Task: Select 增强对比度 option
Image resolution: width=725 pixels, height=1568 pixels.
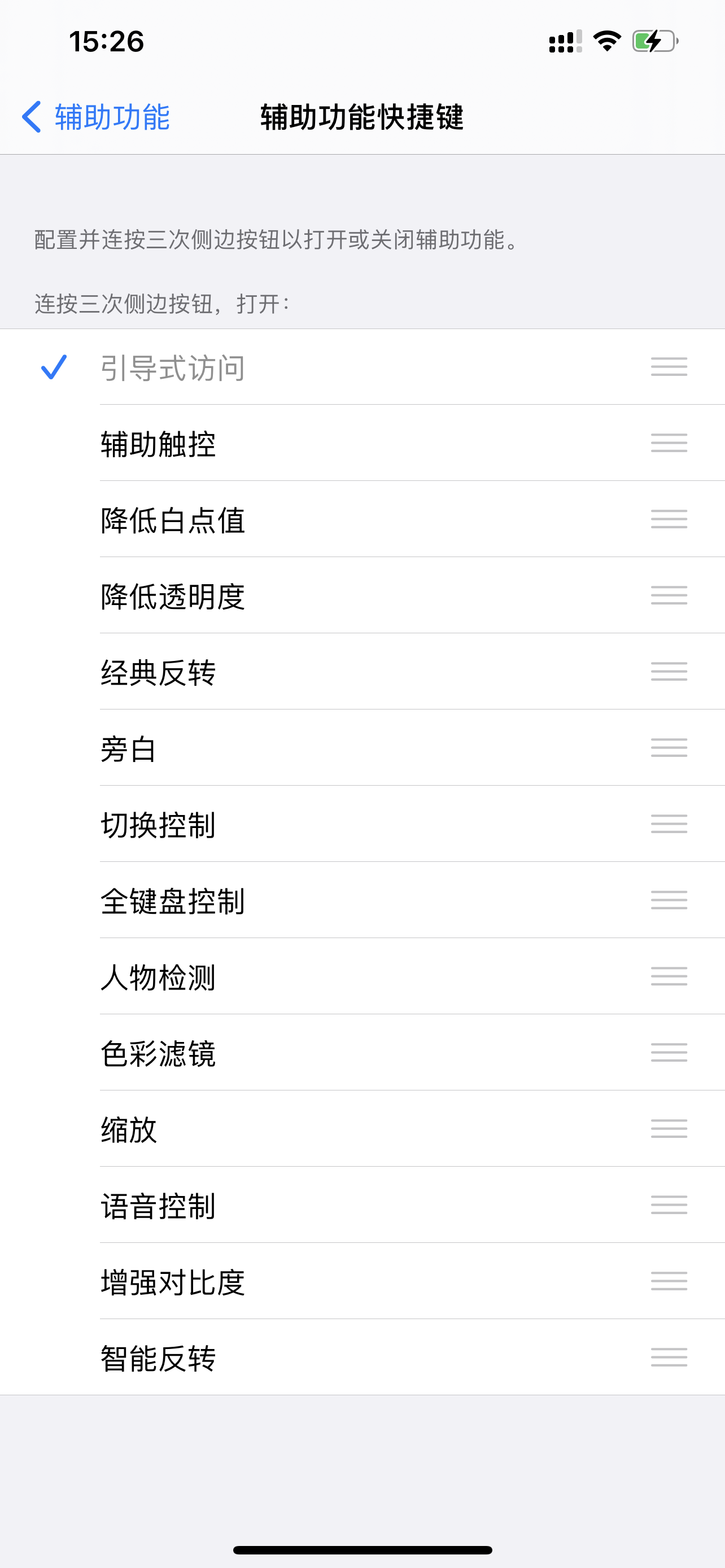Action: [x=173, y=1281]
